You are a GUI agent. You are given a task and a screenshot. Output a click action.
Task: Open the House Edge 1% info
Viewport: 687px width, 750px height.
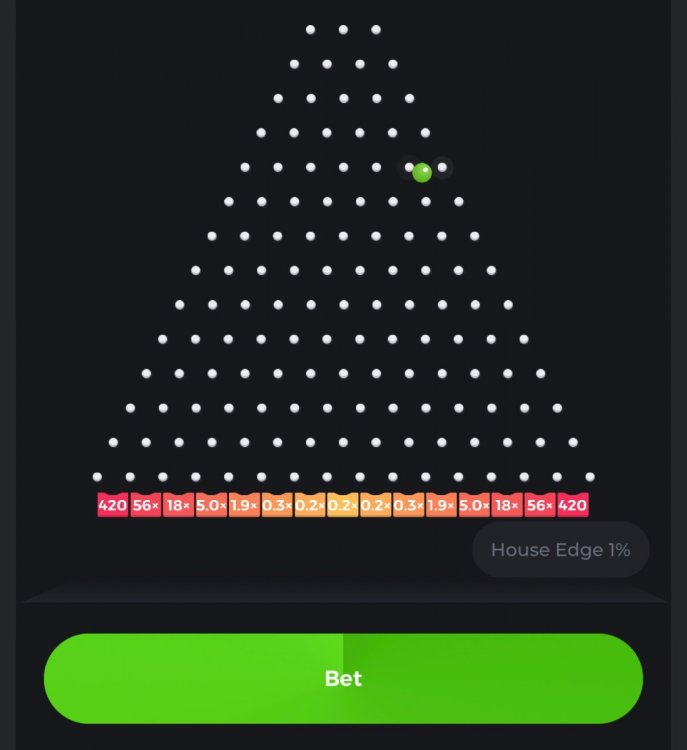coord(560,550)
